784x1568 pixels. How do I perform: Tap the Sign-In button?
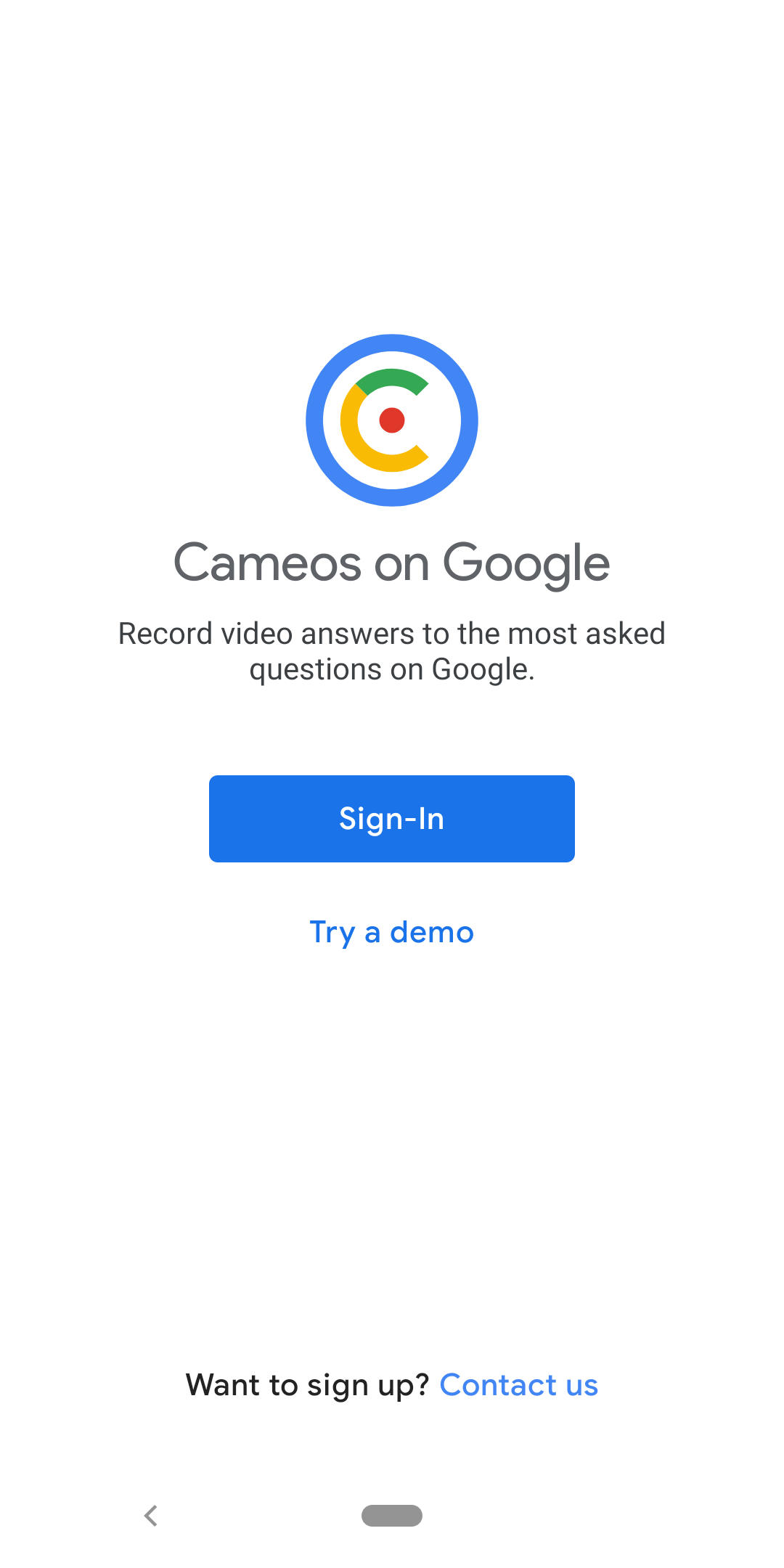pyautogui.click(x=392, y=818)
